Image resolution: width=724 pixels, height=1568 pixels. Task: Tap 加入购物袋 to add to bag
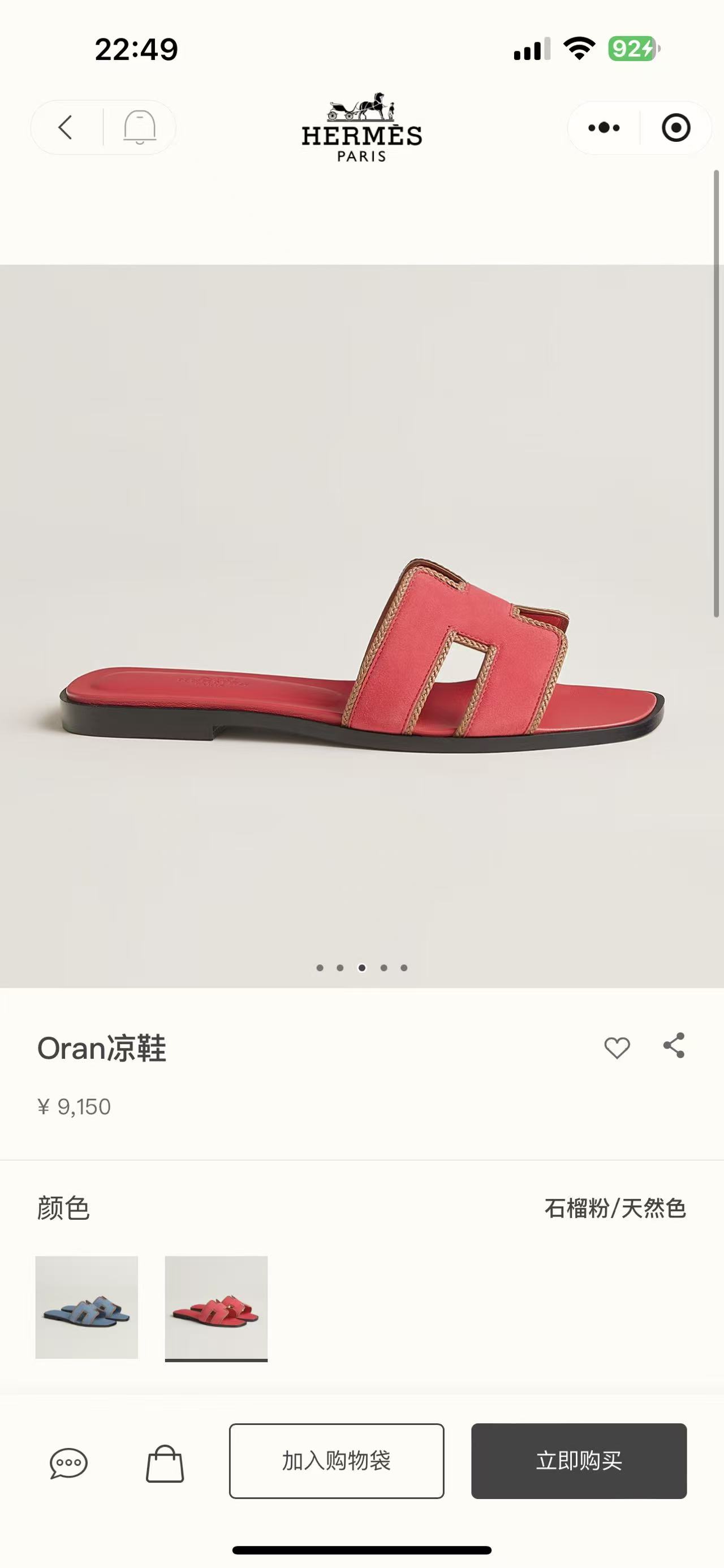pos(336,1461)
